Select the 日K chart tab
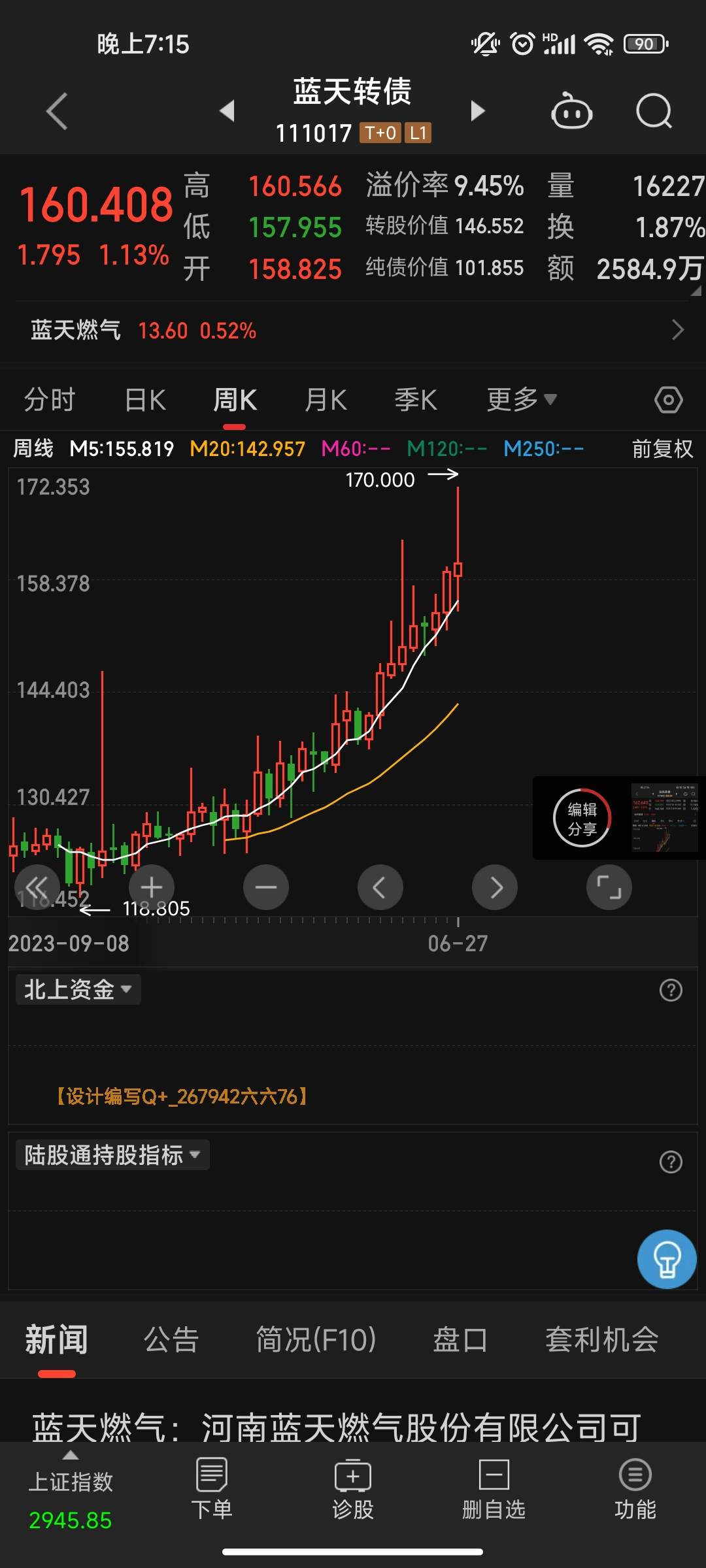Image resolution: width=706 pixels, height=1568 pixels. 145,400
